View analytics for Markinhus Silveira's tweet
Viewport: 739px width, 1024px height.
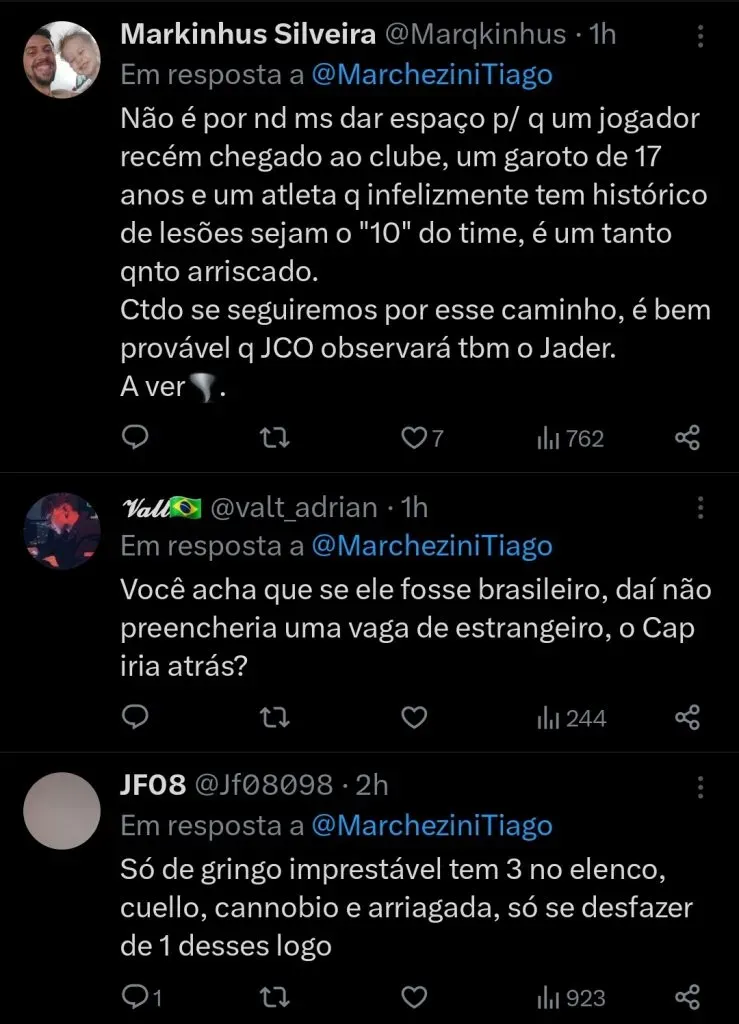pos(571,438)
